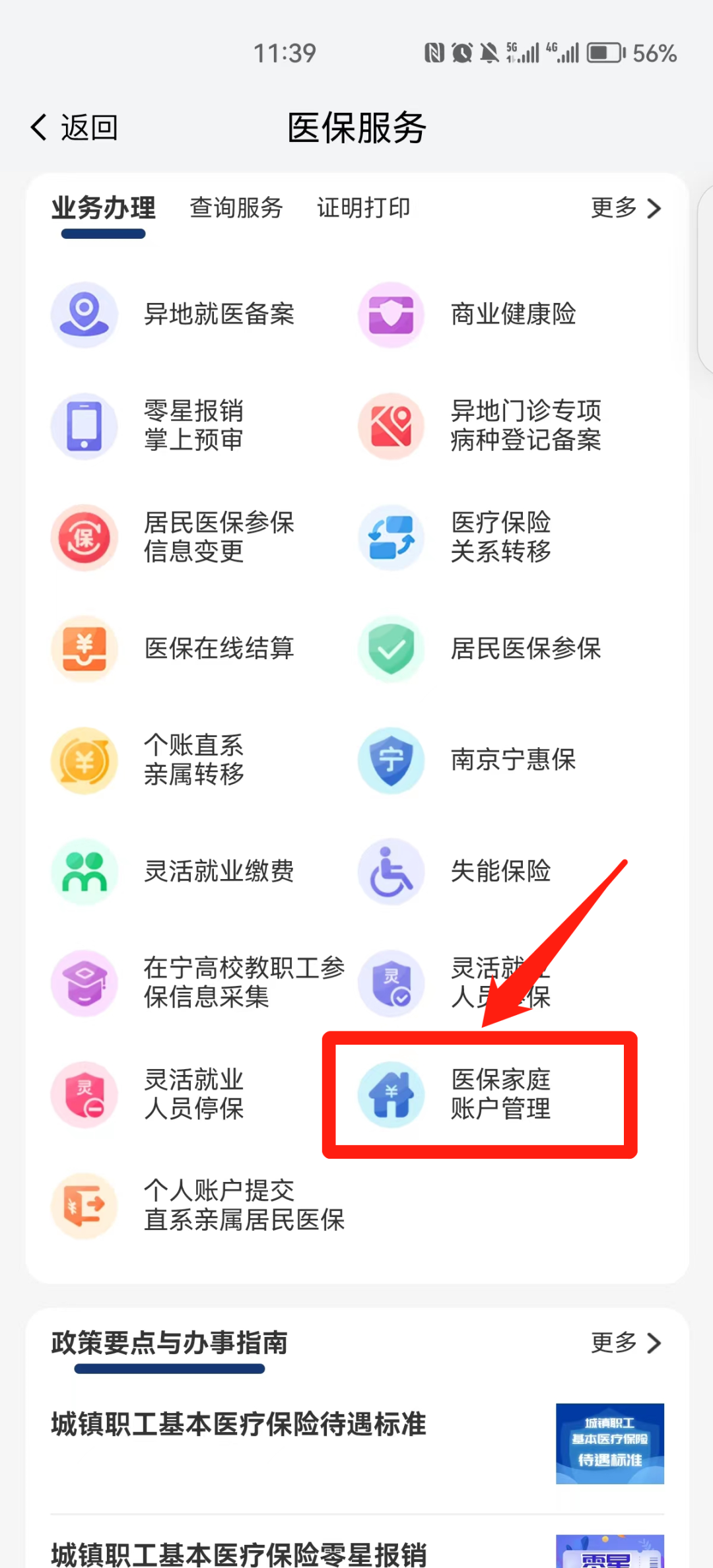Tap the 待遇标准 article thumbnail image
This screenshot has height=1568, width=713.
pyautogui.click(x=609, y=1444)
